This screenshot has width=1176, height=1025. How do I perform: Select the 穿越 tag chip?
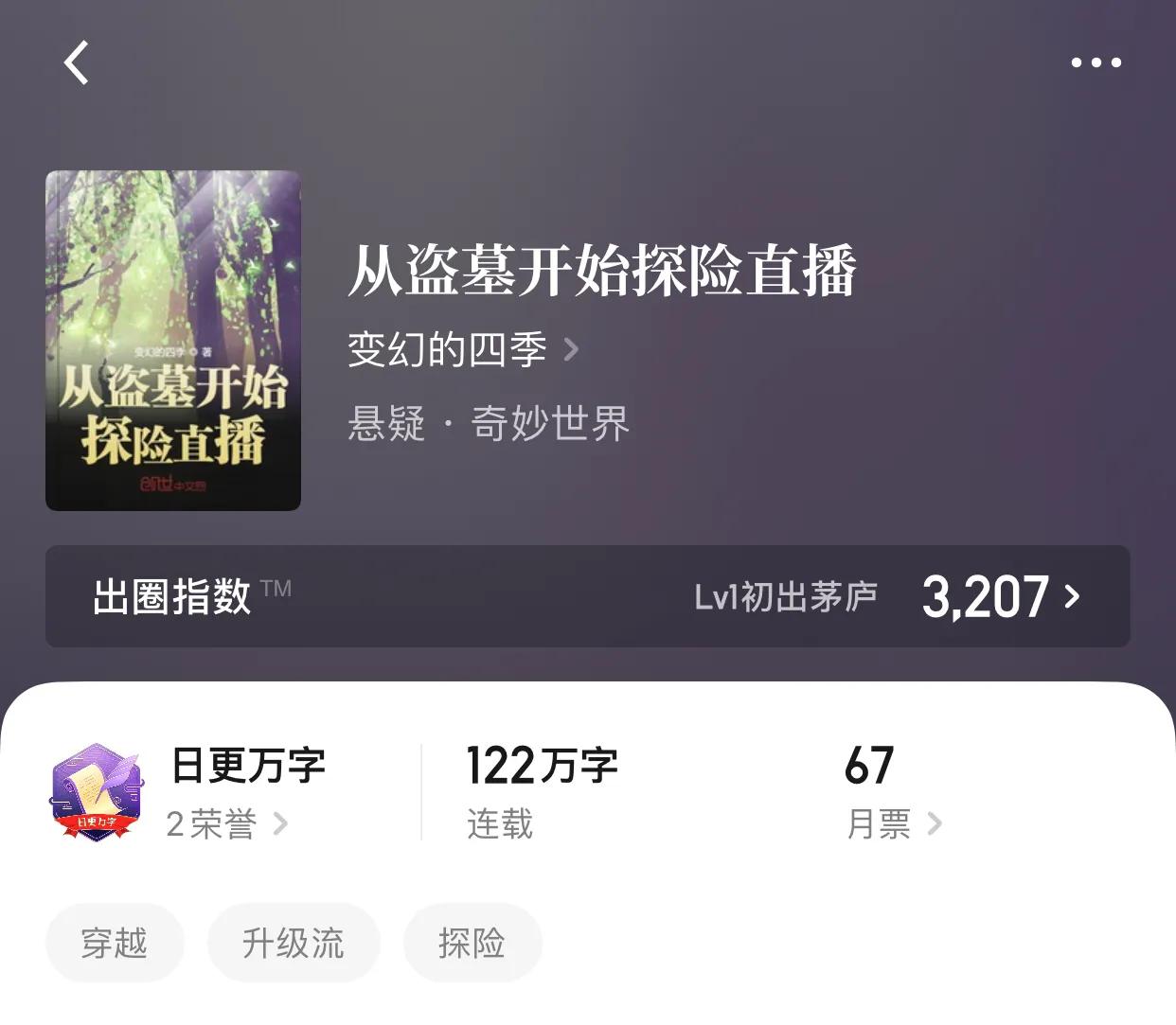coord(115,943)
